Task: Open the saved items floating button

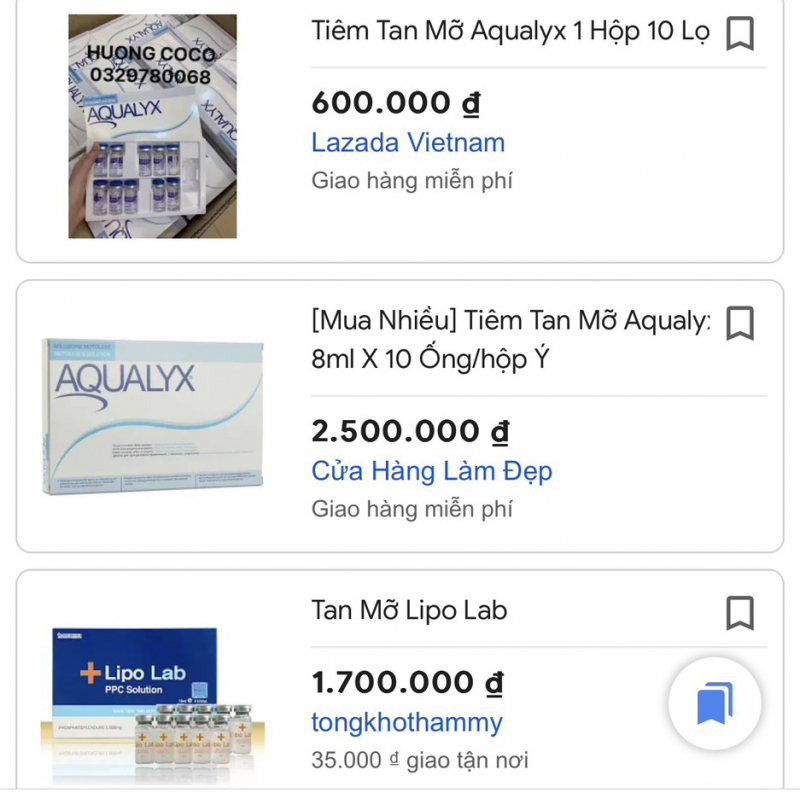Action: (714, 704)
